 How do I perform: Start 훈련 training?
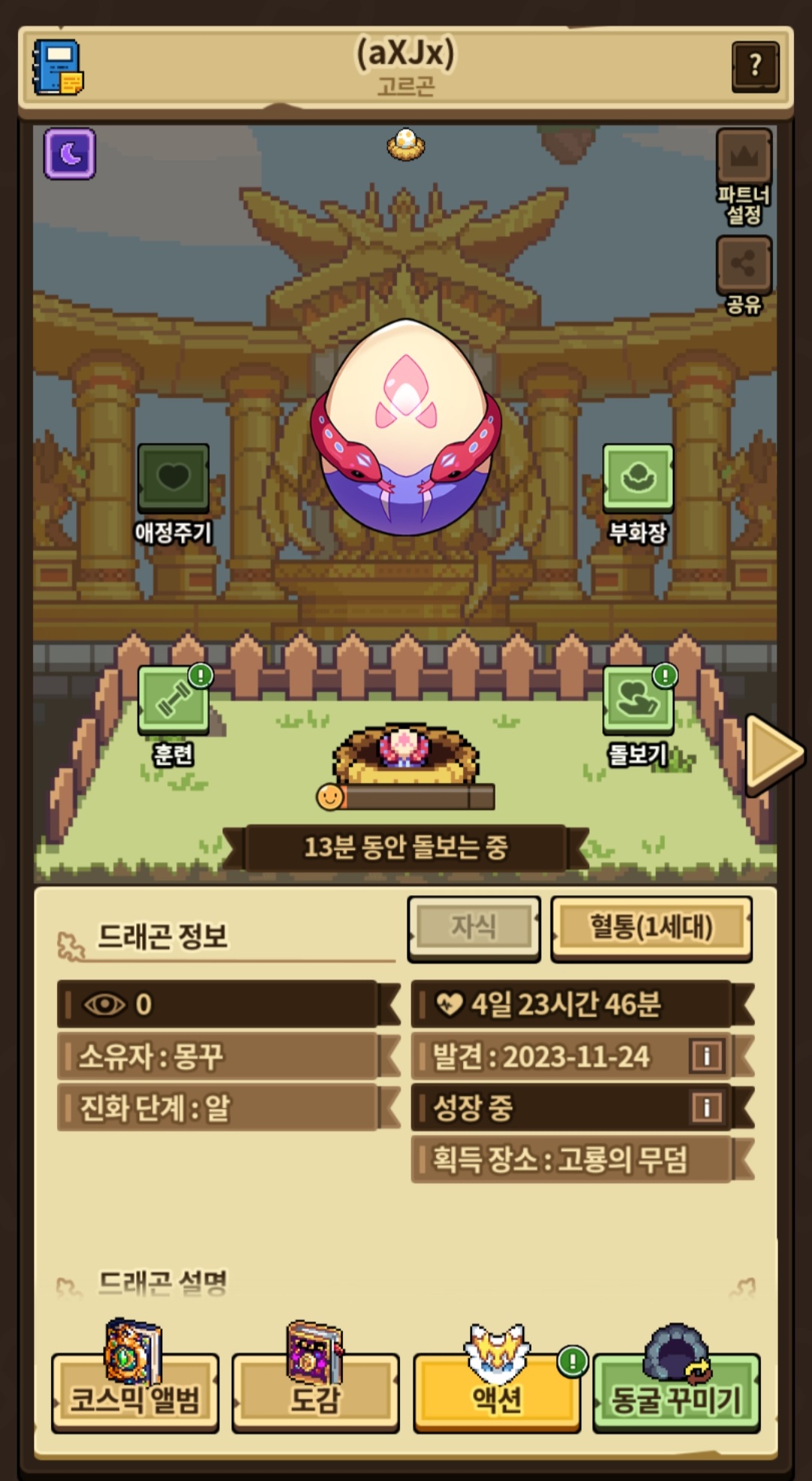tap(173, 701)
